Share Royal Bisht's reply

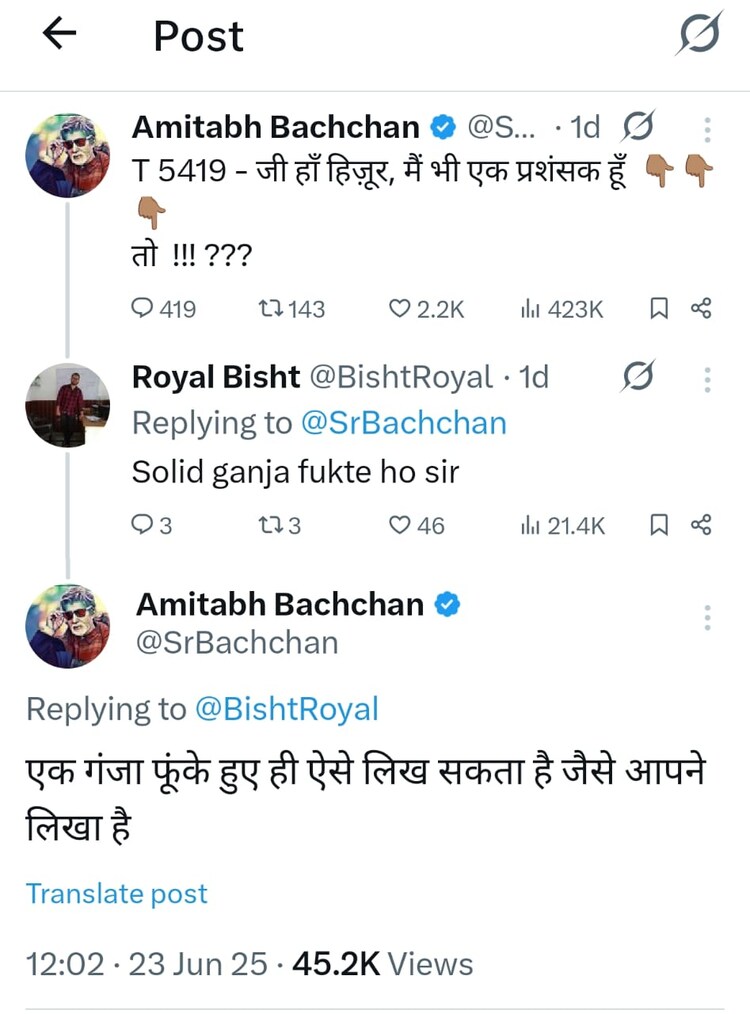(701, 524)
